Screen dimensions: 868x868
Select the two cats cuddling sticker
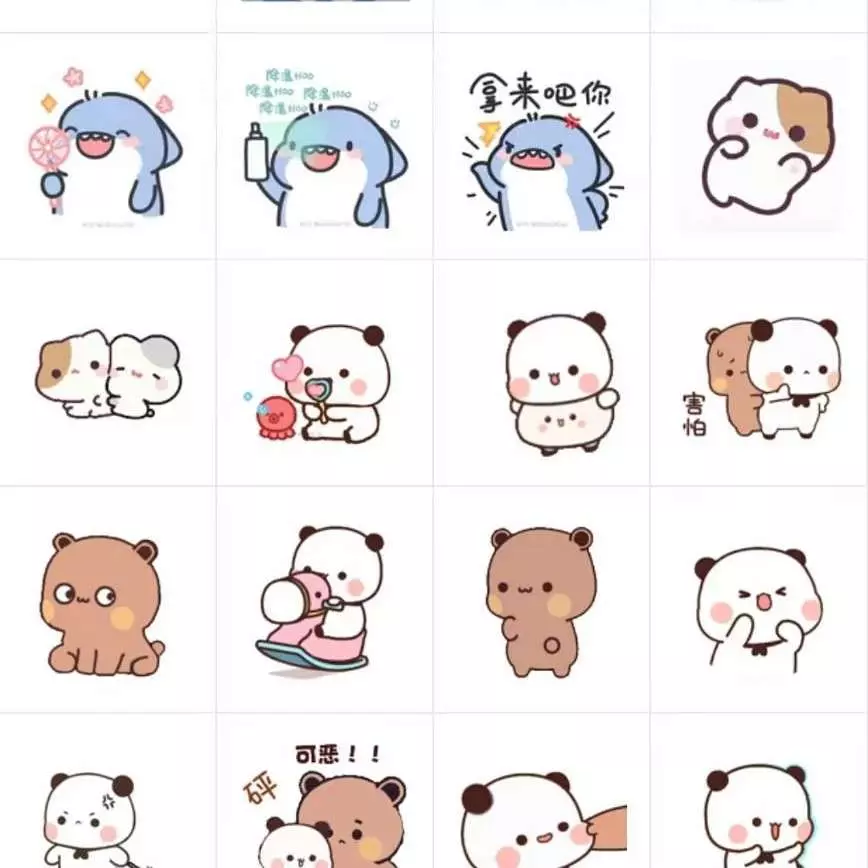[108, 373]
